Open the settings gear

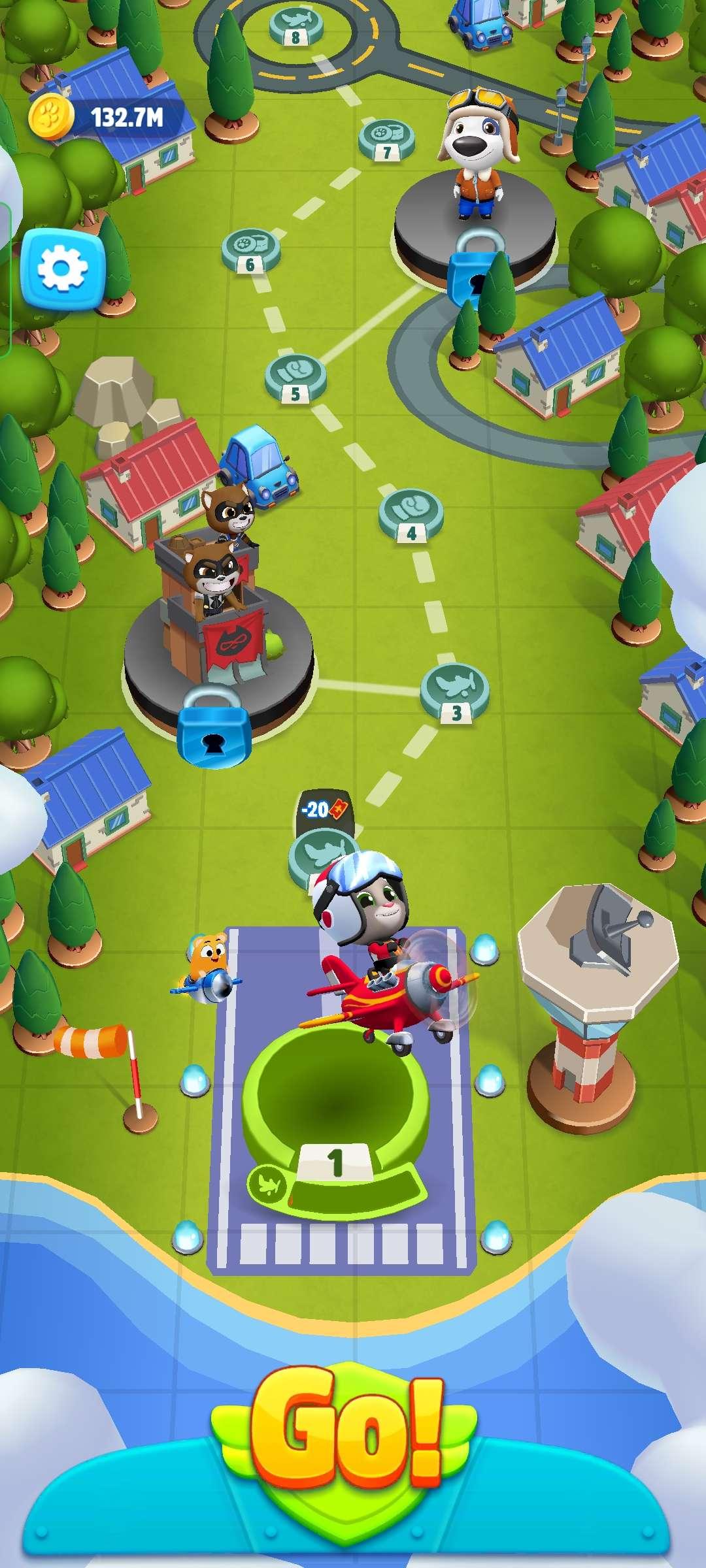coord(63,269)
